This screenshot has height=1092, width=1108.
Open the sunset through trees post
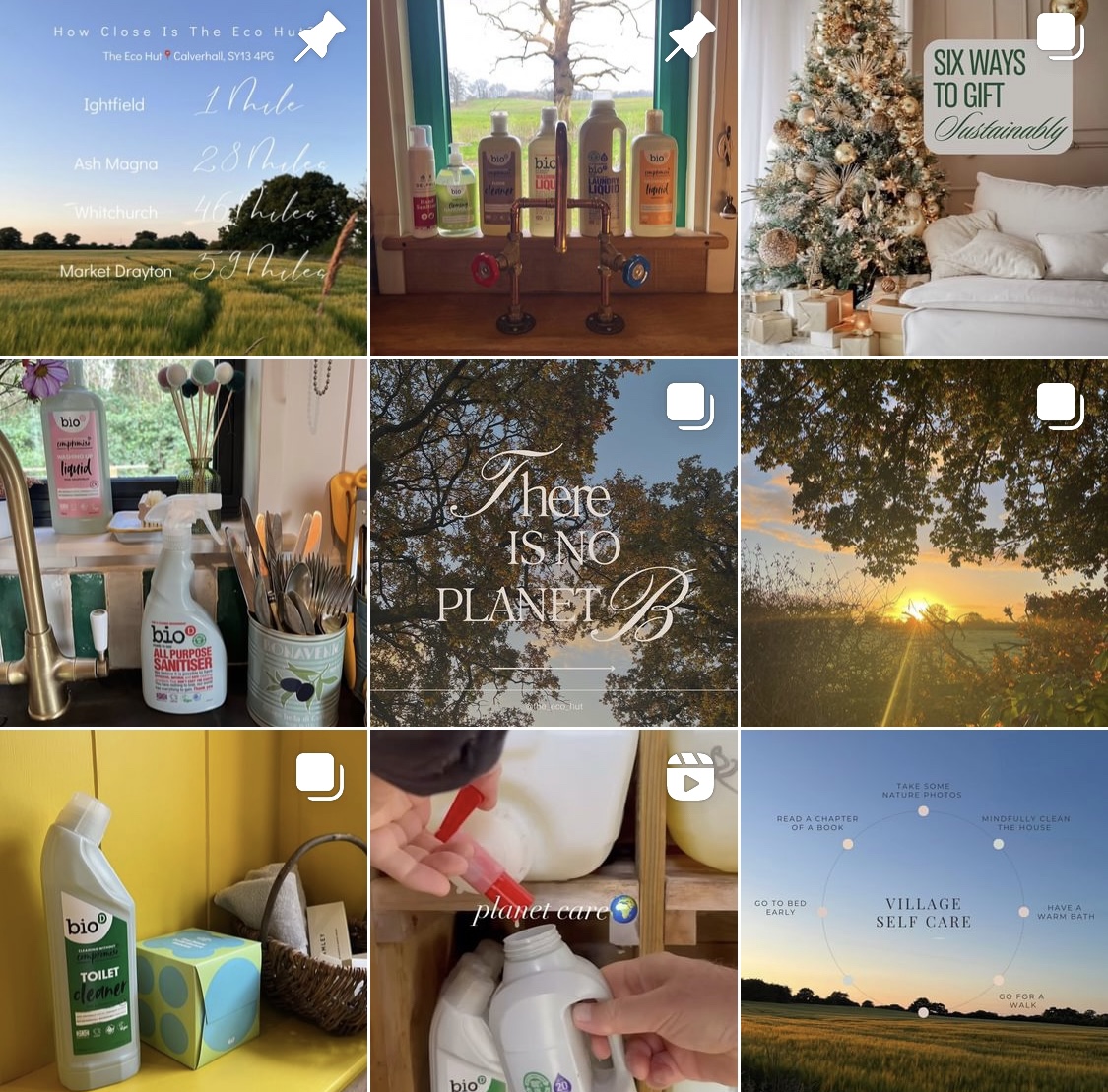[x=924, y=543]
